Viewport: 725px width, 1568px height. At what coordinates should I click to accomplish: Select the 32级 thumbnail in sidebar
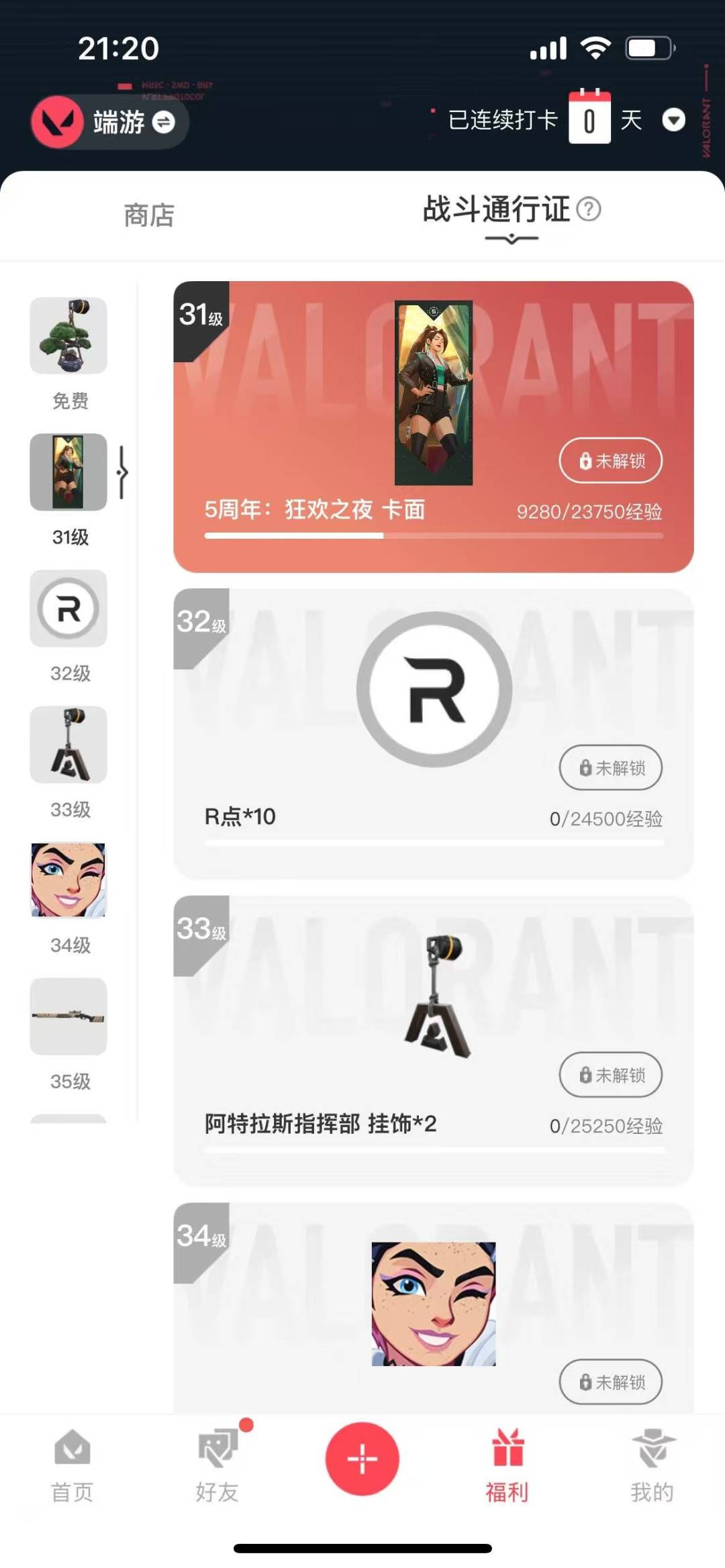68,609
